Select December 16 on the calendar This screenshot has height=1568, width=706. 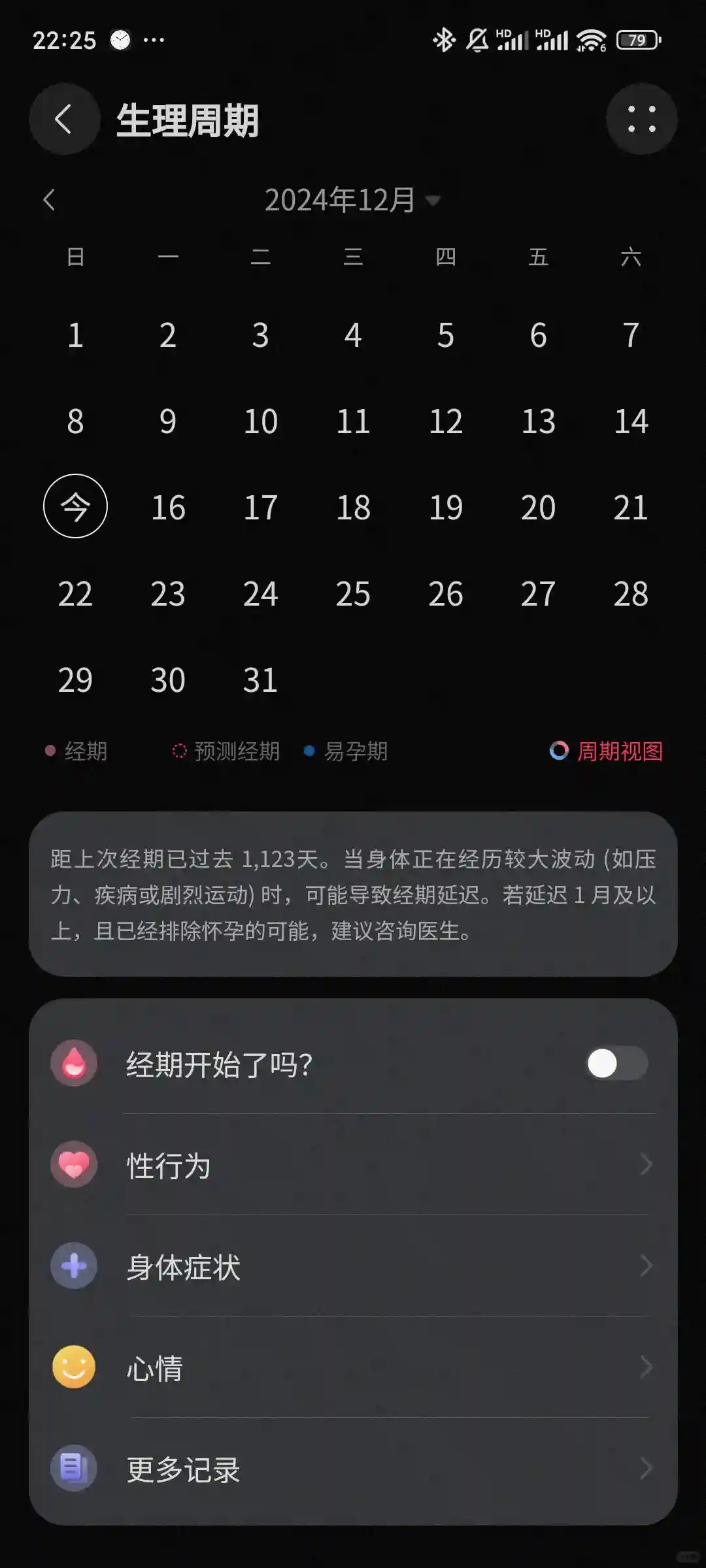tap(168, 508)
